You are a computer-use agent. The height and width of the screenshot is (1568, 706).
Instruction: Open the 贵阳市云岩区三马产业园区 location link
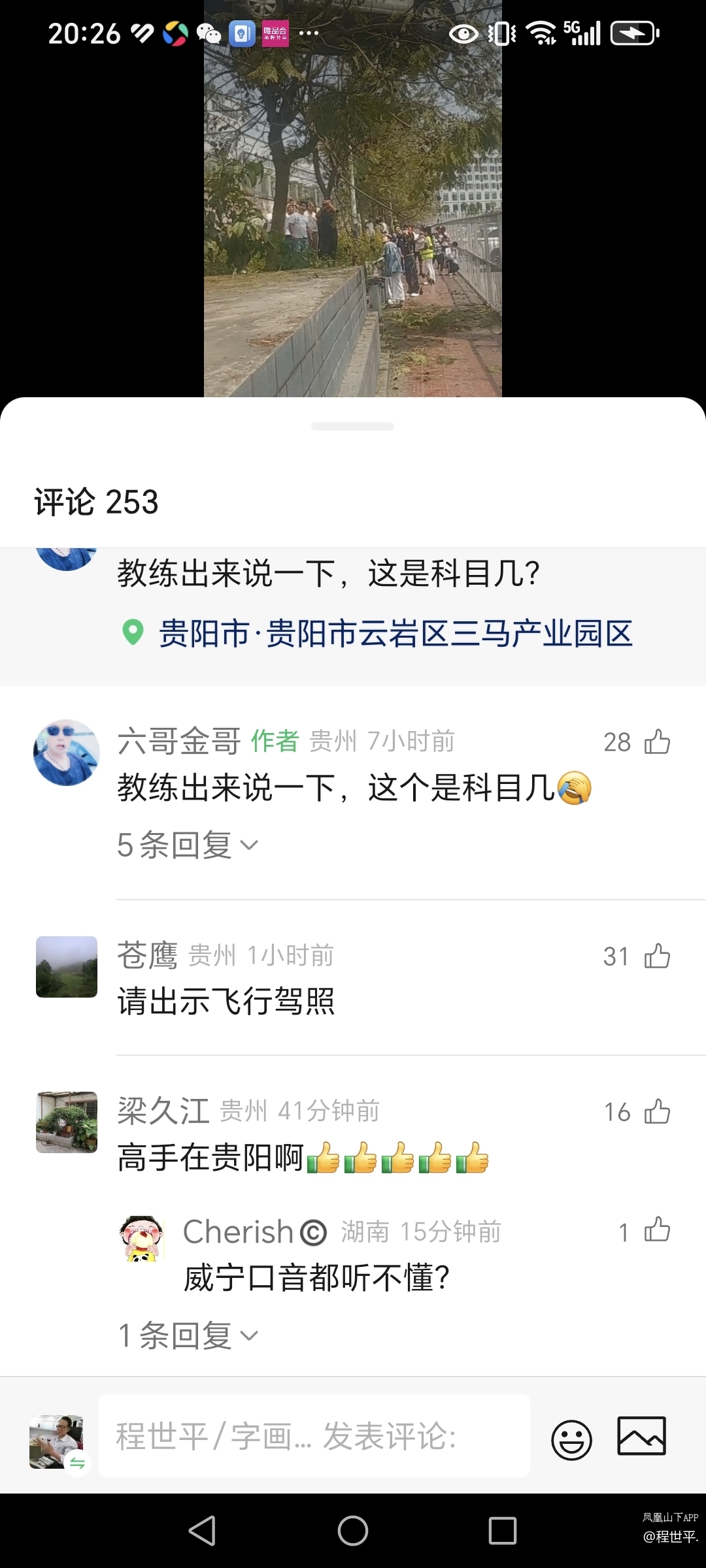(395, 634)
